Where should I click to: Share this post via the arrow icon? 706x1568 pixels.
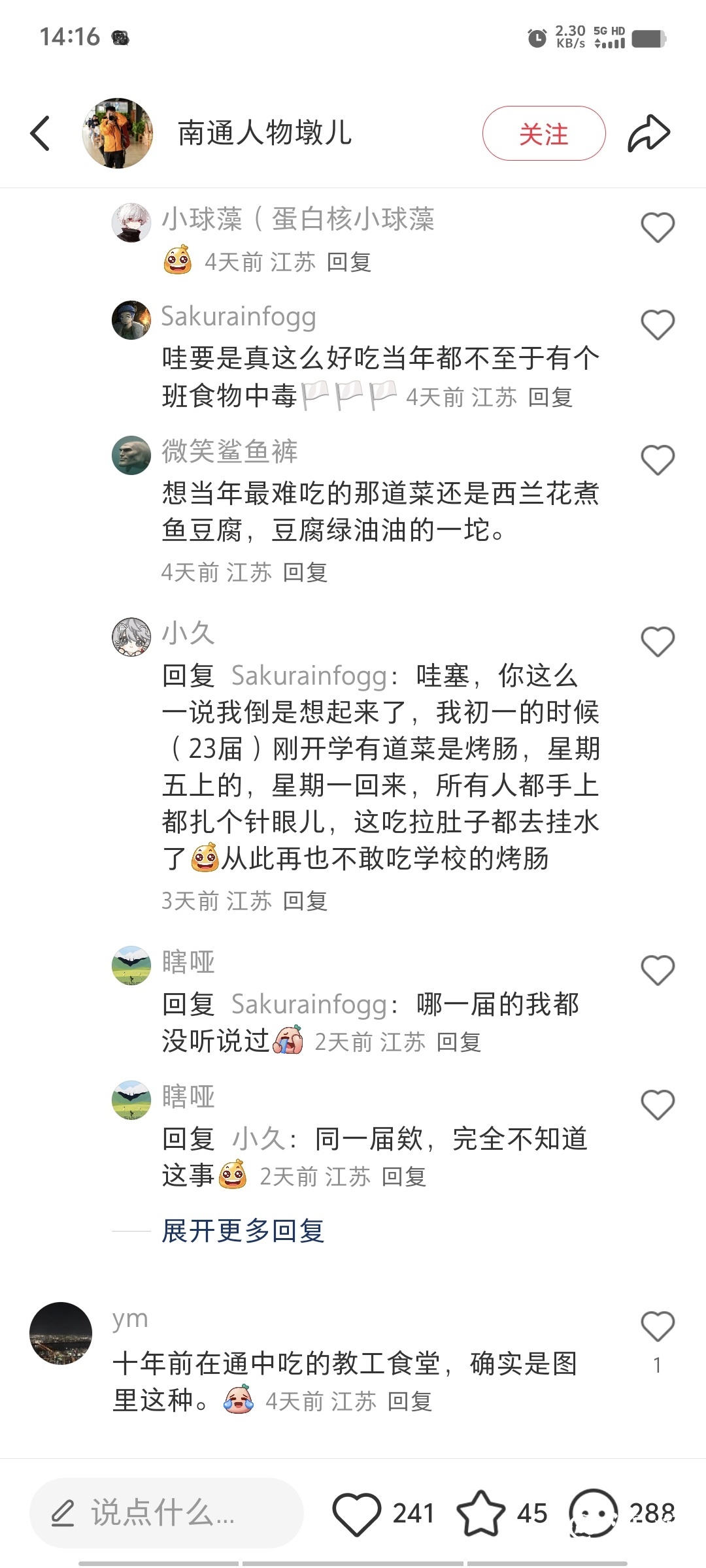point(648,133)
